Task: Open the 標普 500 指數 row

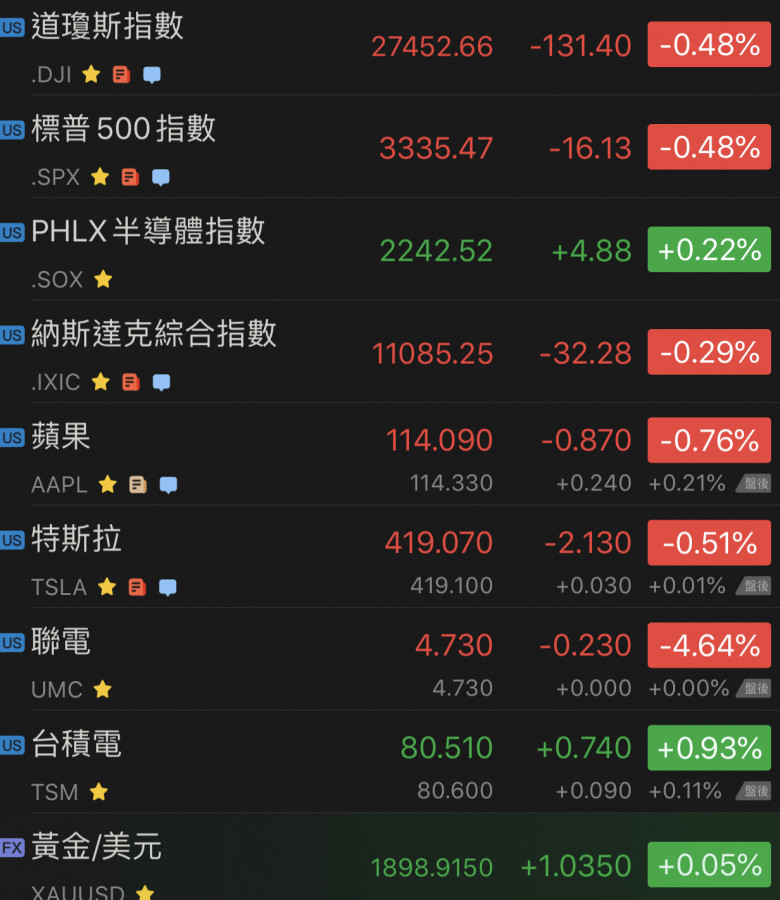Action: tap(123, 129)
